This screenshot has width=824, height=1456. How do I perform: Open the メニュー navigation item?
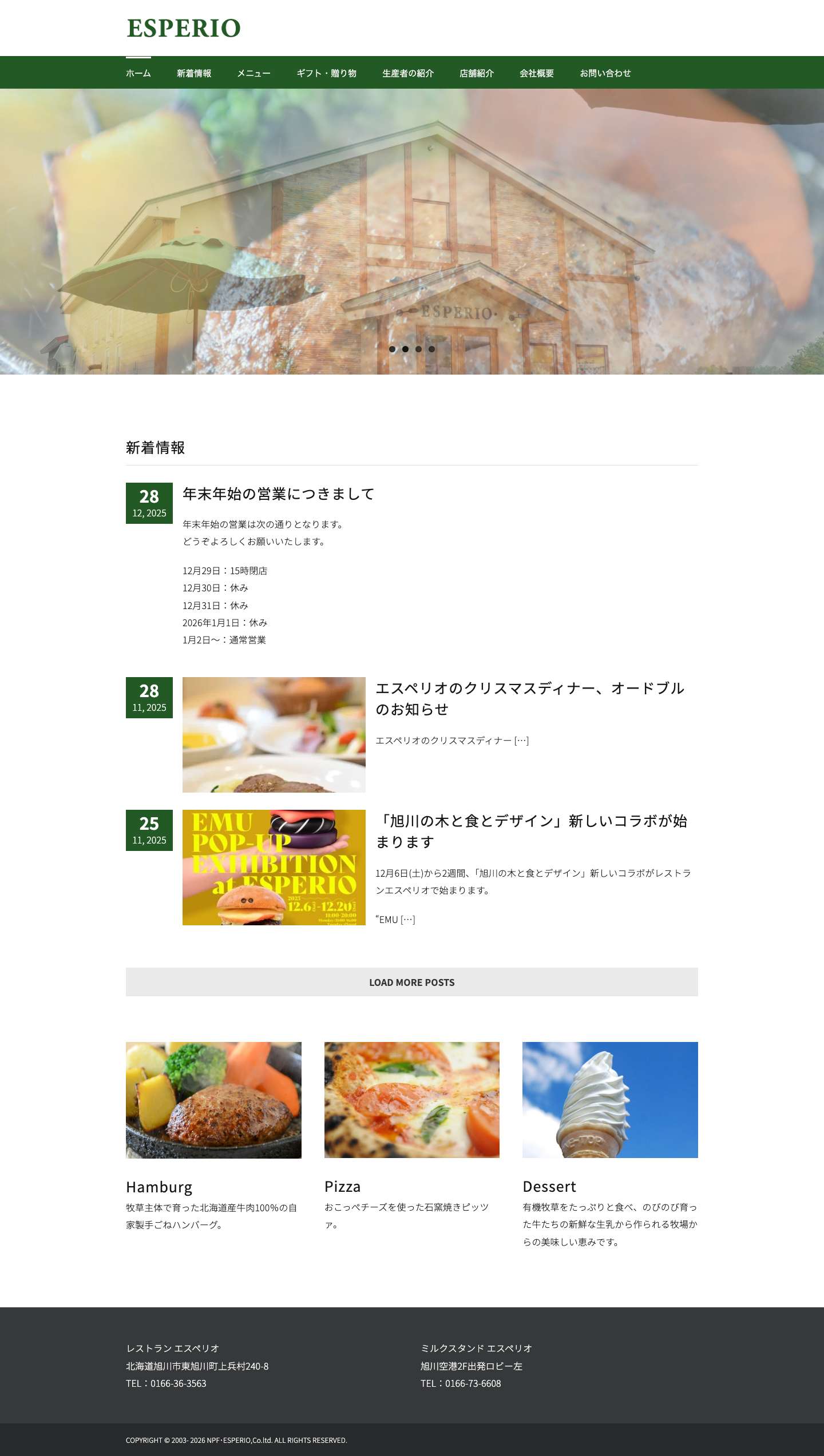click(253, 73)
